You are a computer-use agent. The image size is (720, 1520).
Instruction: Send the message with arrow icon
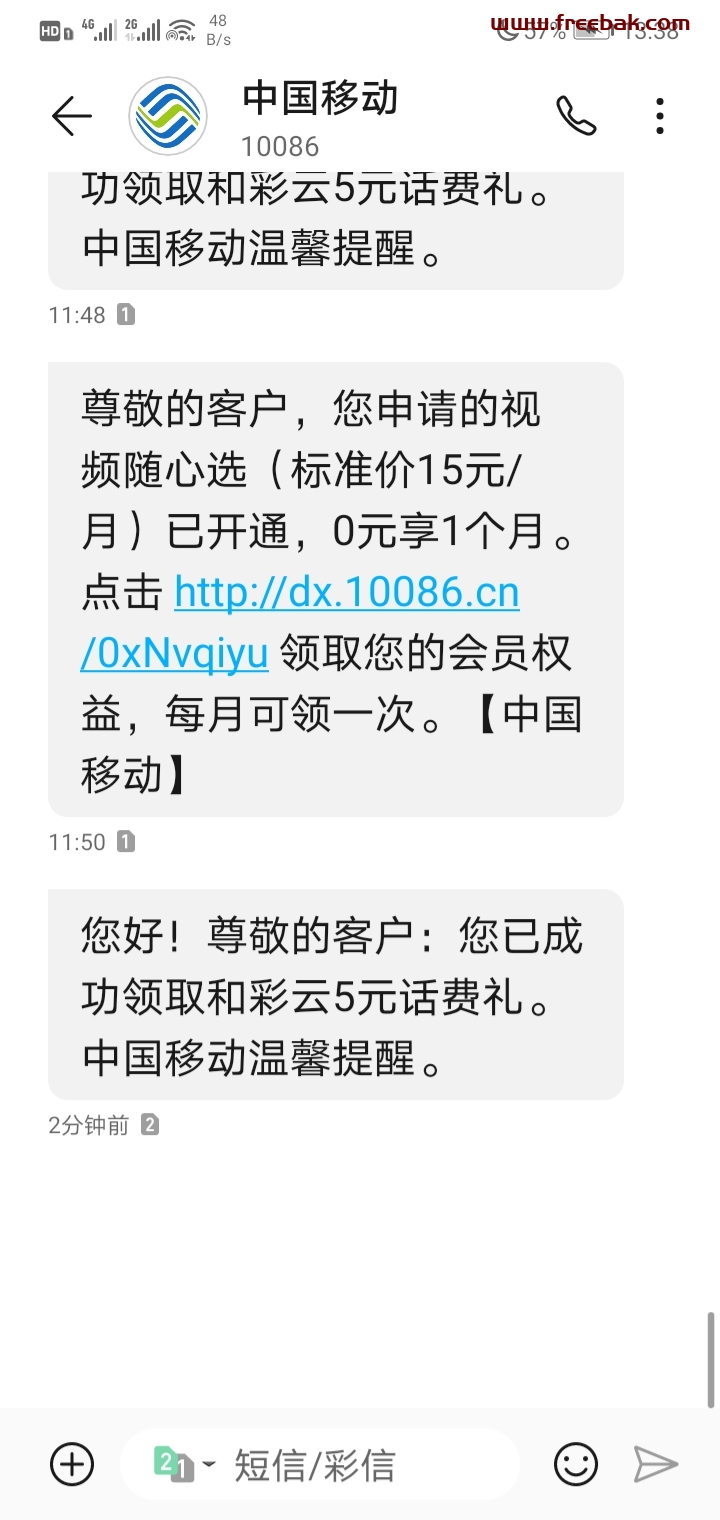[656, 1465]
